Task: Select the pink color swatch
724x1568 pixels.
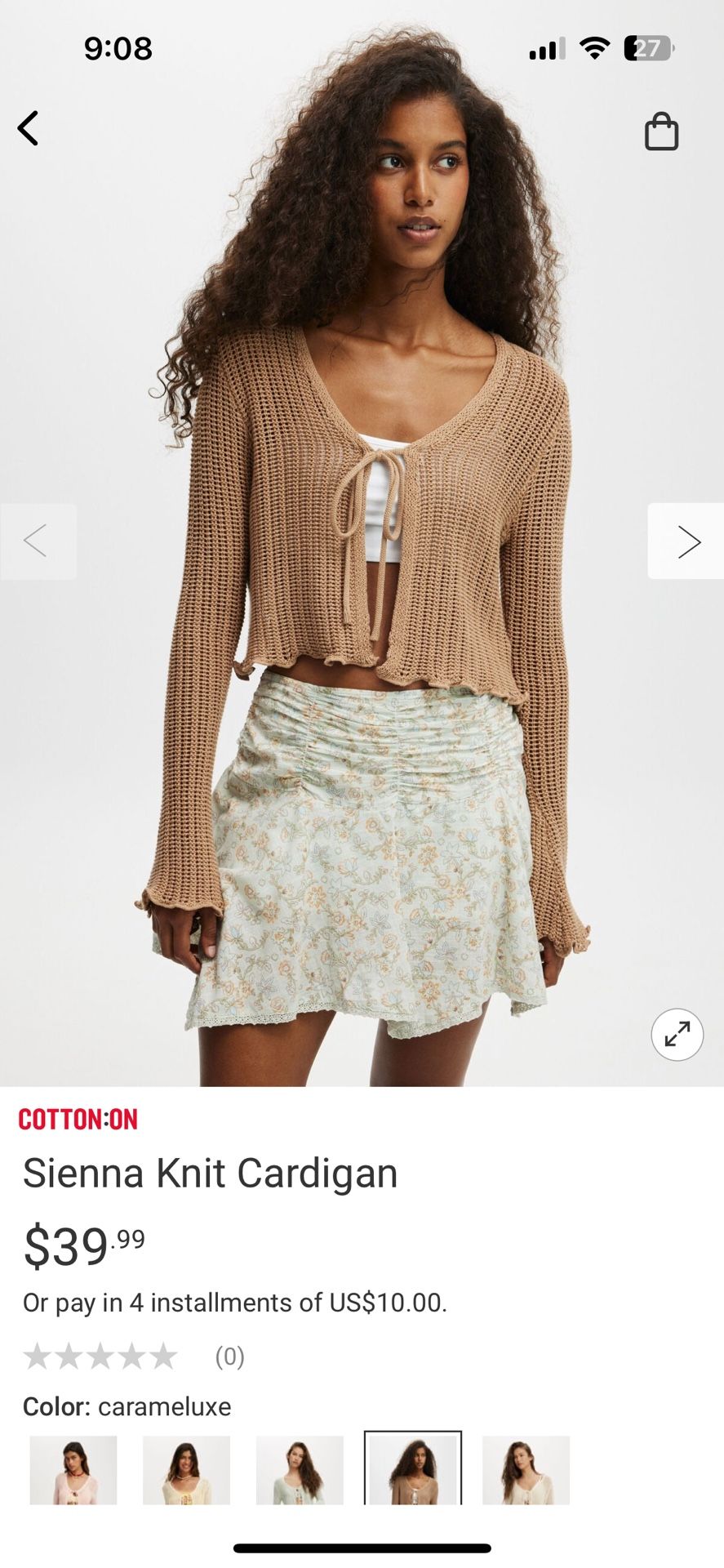Action: tap(73, 1469)
